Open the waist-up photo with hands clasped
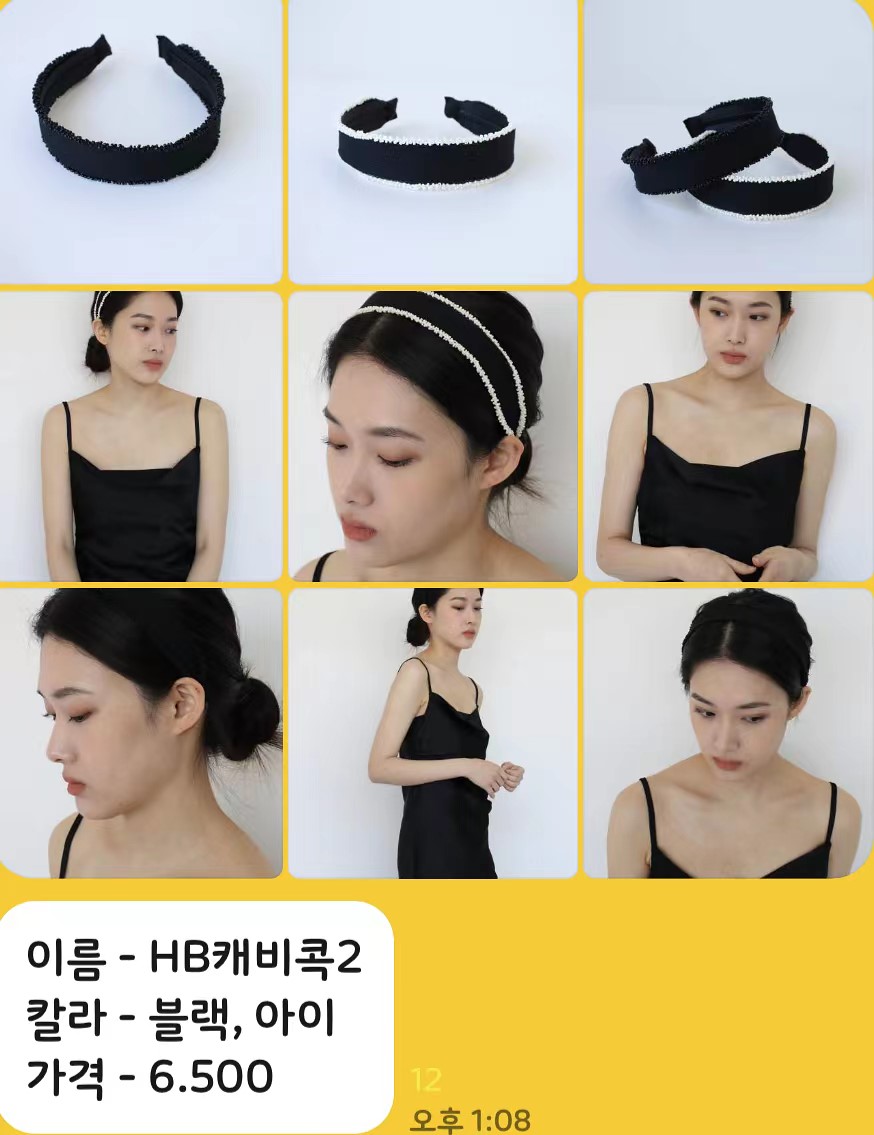The height and width of the screenshot is (1135, 874). click(x=728, y=436)
